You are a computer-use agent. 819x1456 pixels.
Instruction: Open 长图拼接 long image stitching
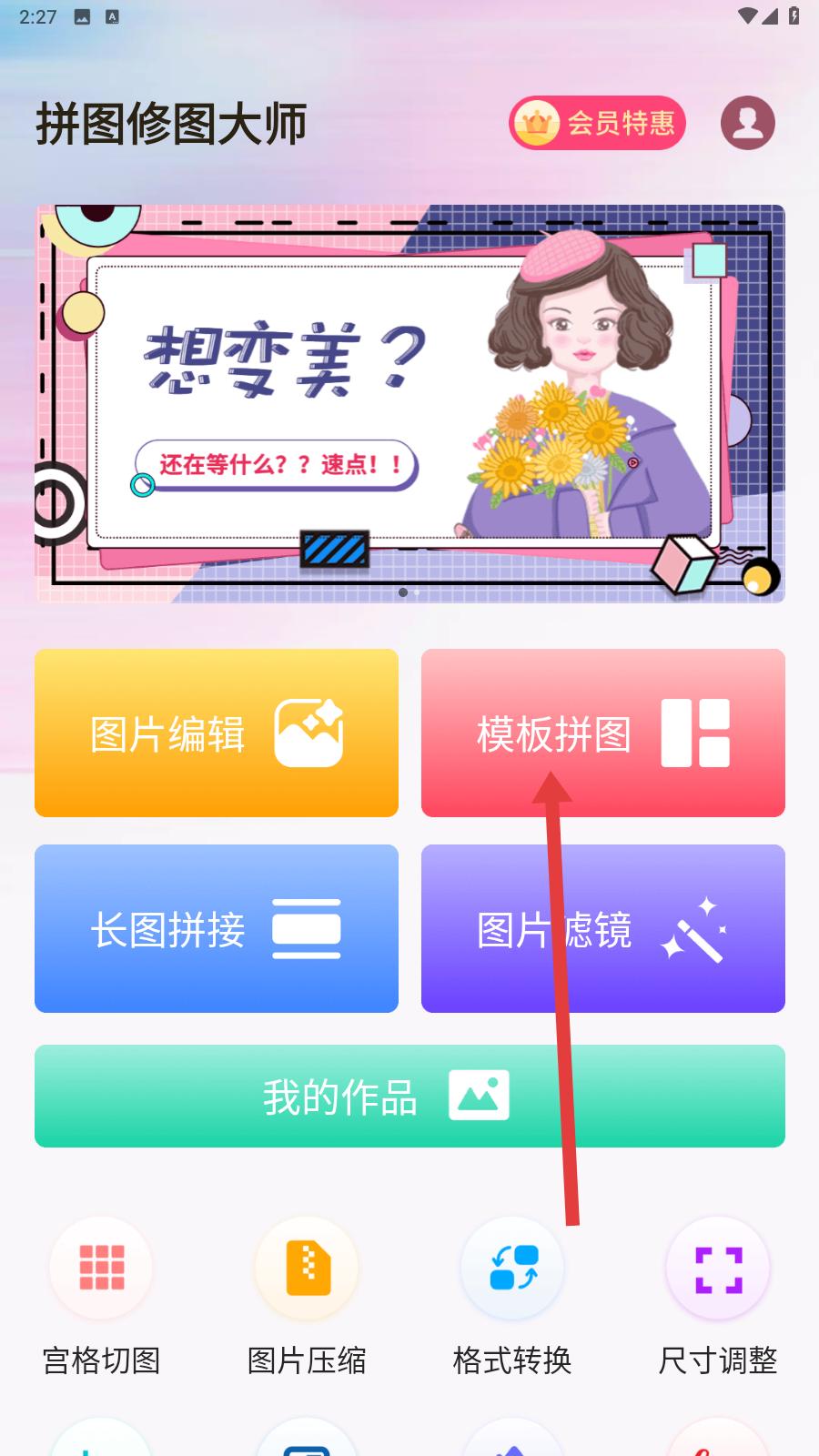217,928
